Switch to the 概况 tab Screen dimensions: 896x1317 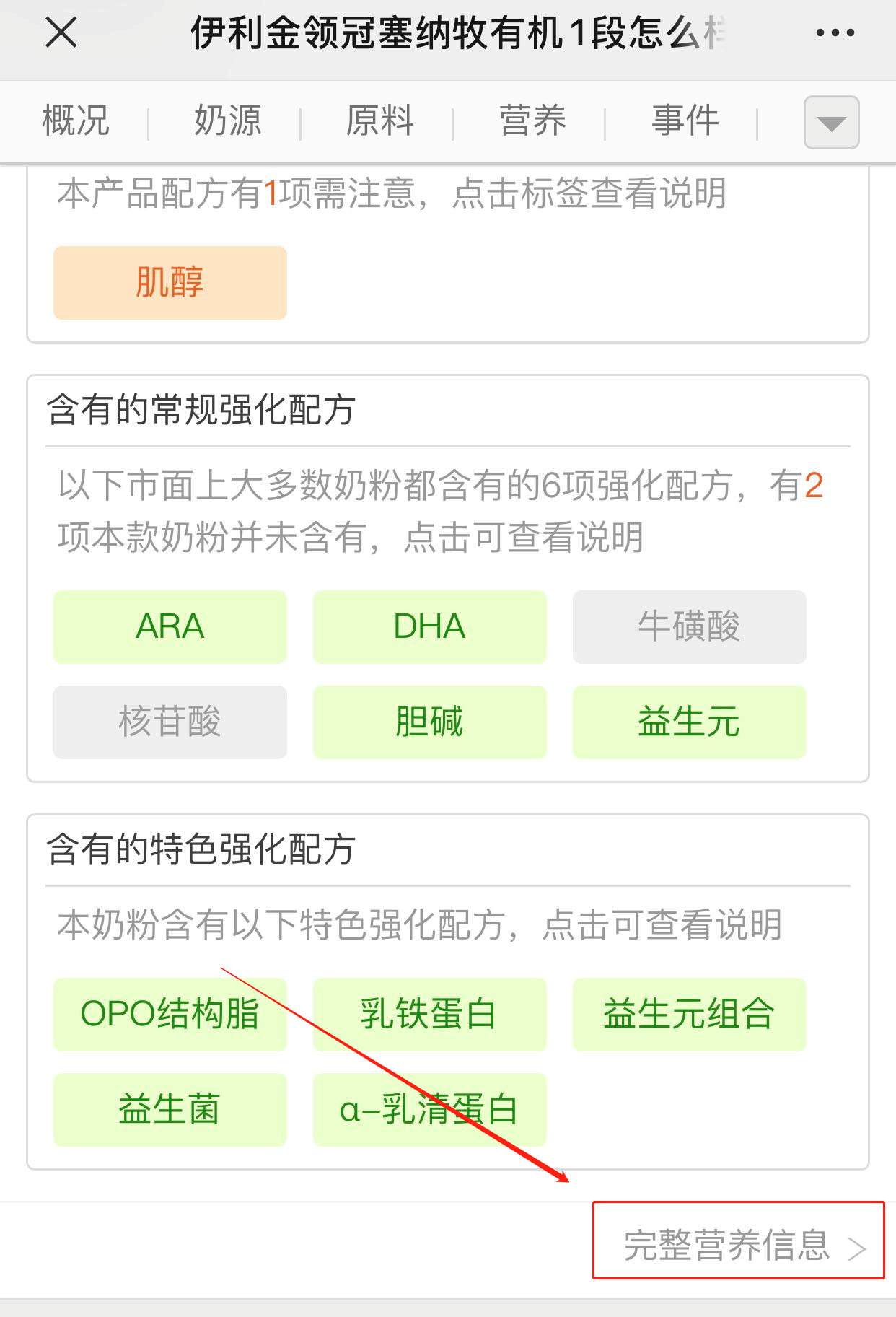[x=75, y=121]
